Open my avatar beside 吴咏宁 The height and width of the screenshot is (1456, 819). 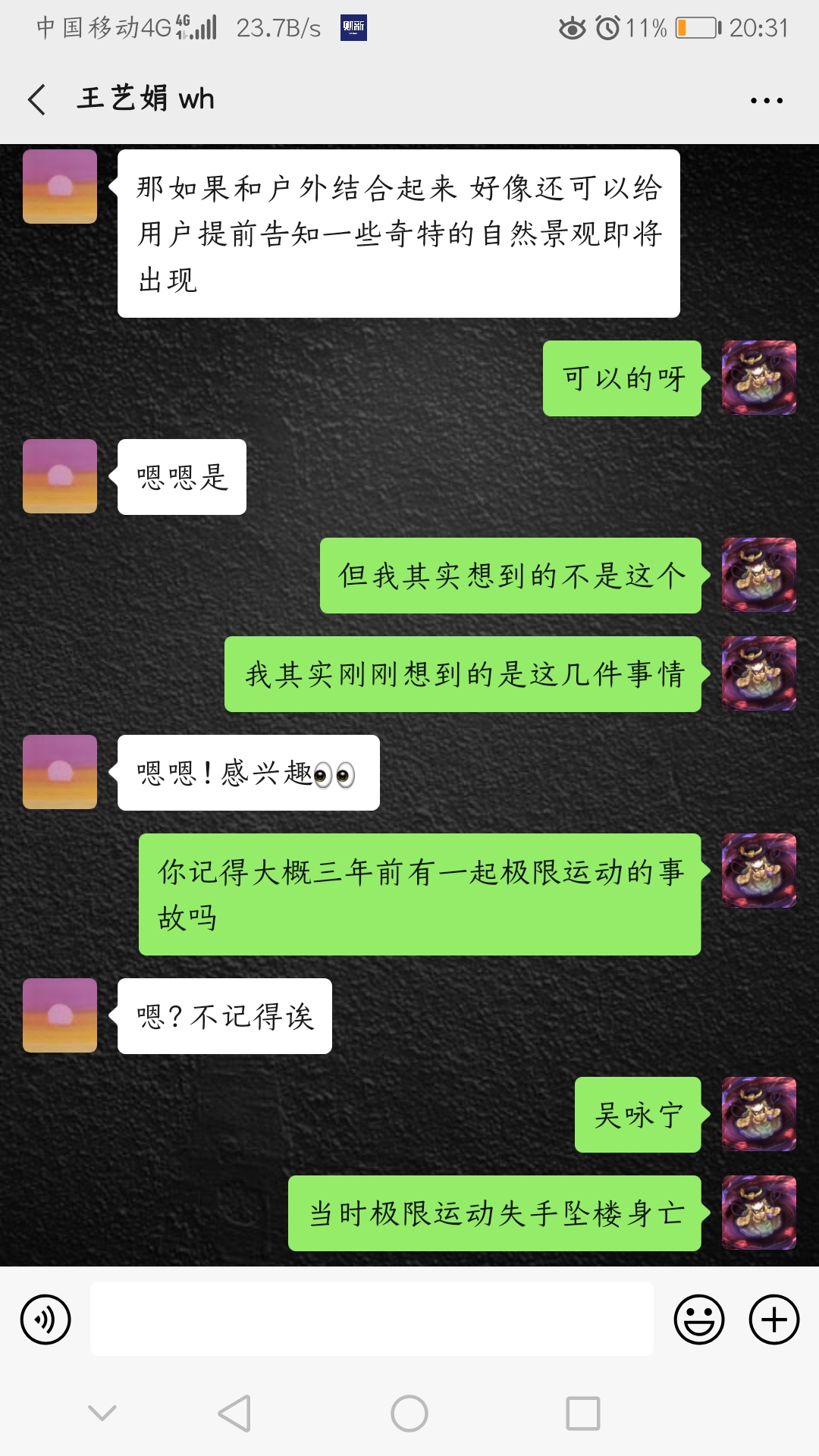pyautogui.click(x=758, y=1114)
